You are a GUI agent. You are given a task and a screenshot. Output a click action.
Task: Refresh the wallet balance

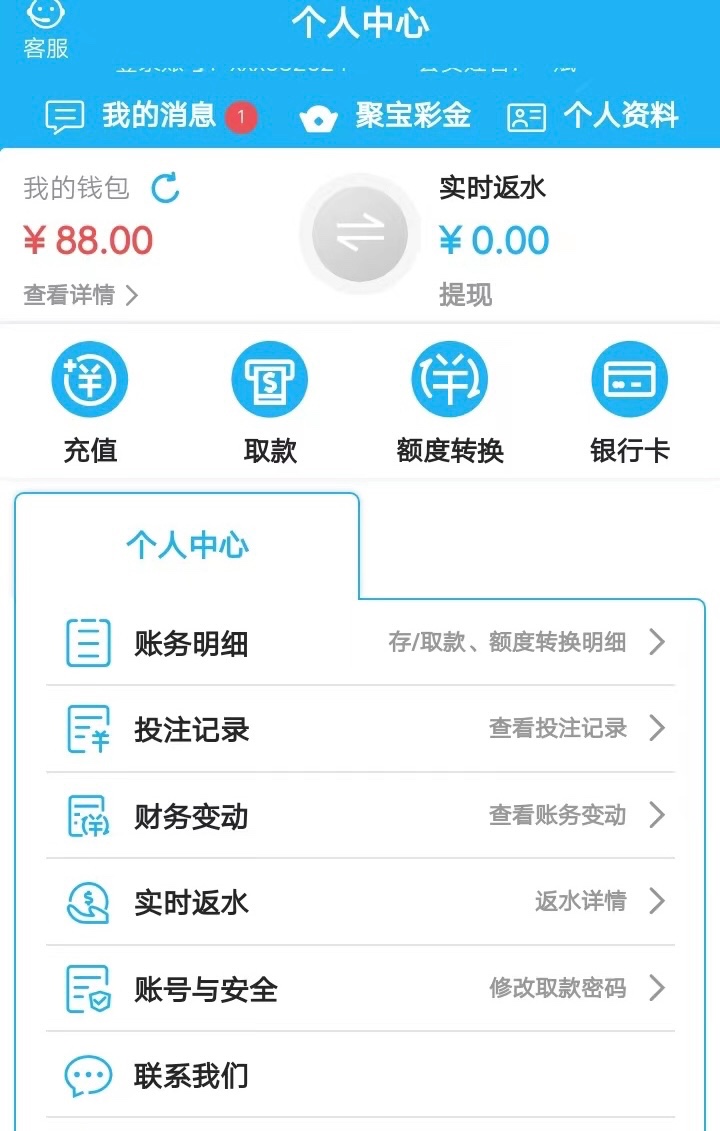click(166, 187)
